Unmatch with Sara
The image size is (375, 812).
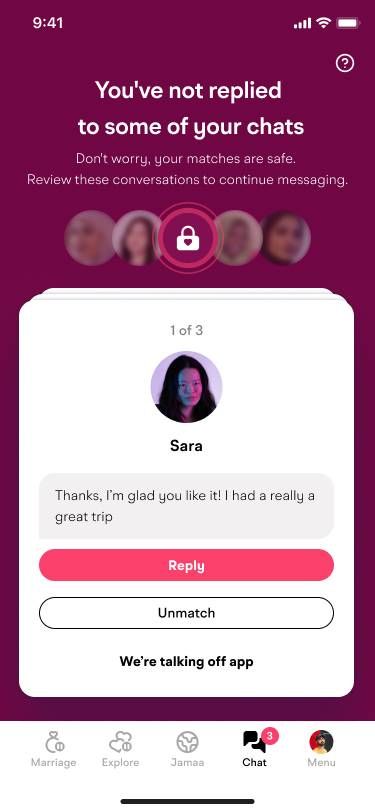[186, 613]
